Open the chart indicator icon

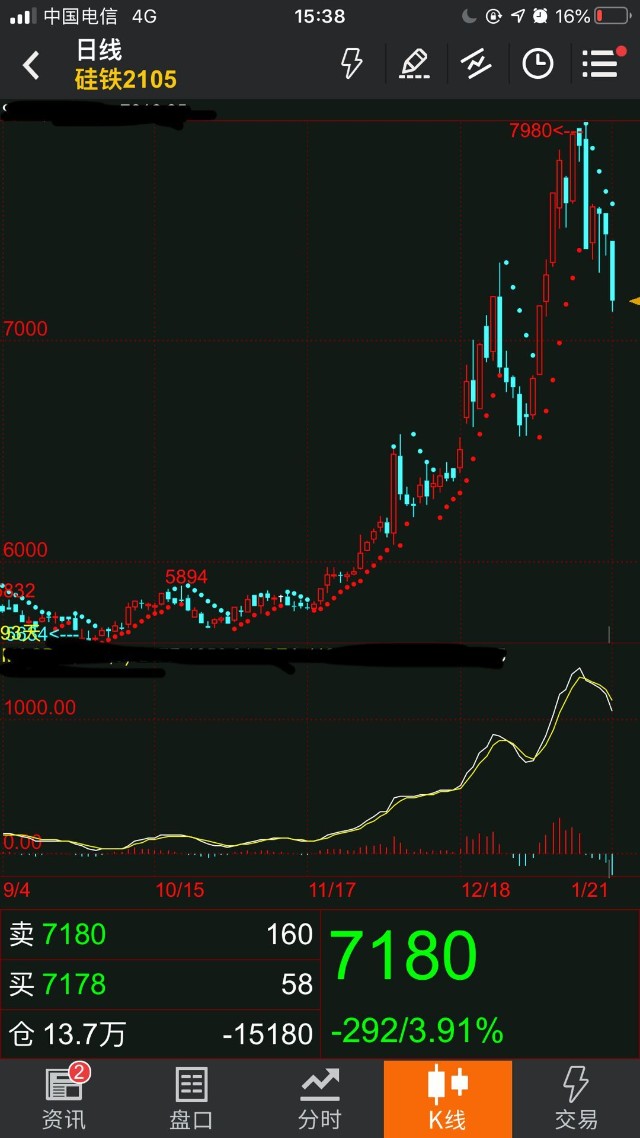476,64
